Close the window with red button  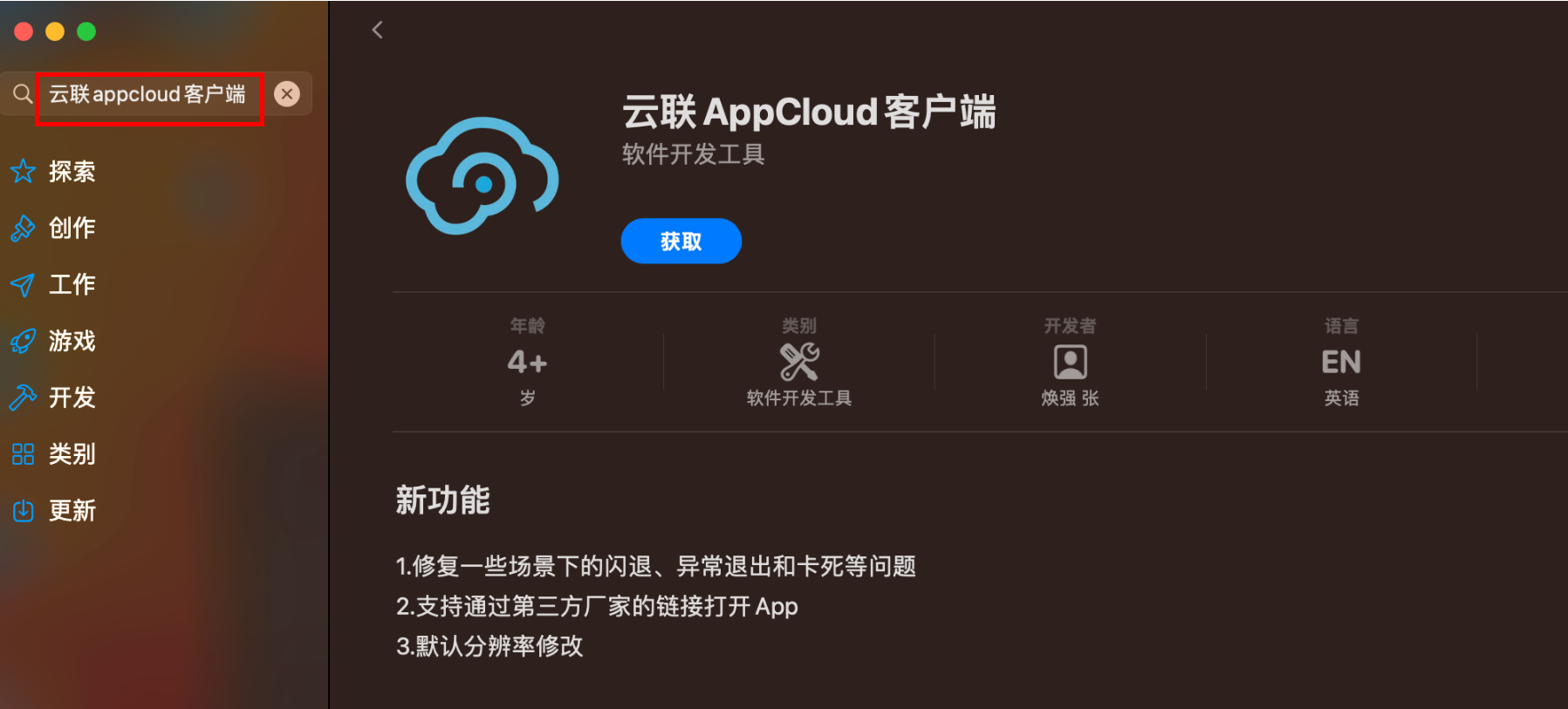coord(24,31)
